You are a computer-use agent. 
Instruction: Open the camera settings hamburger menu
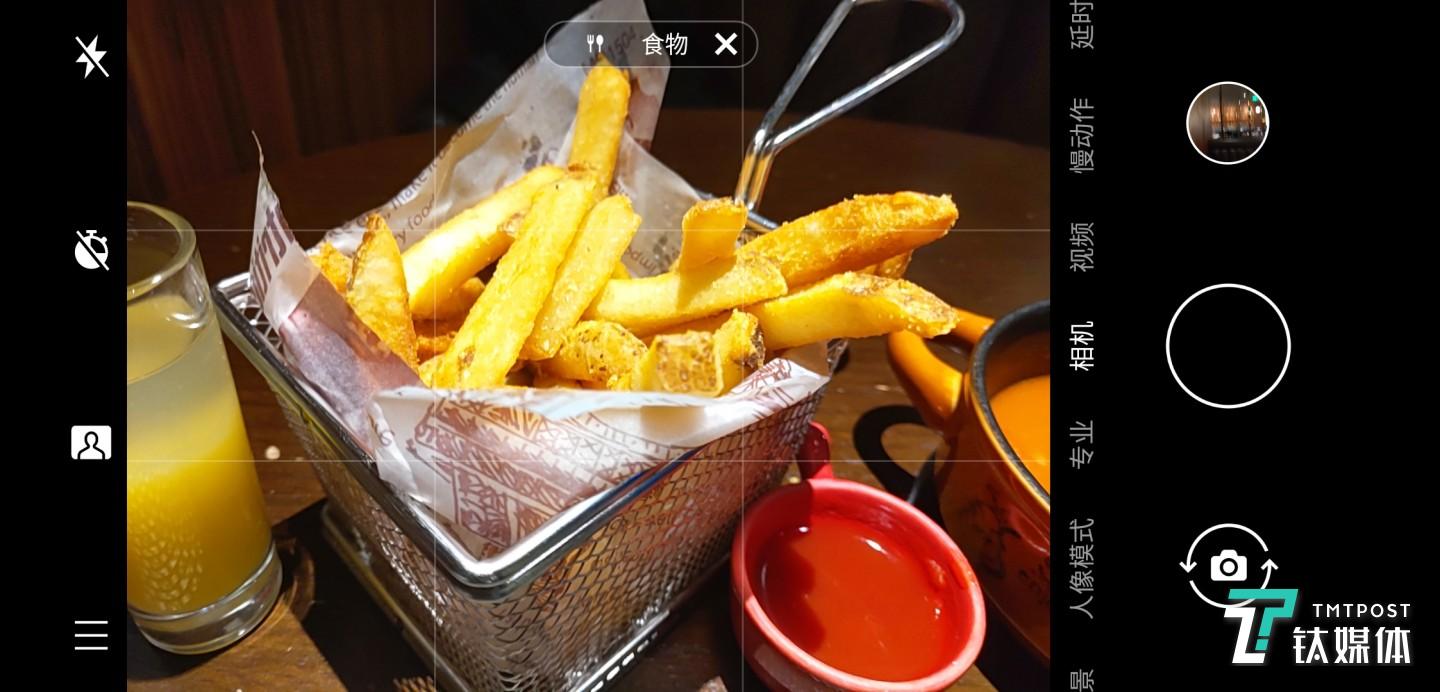pos(91,635)
